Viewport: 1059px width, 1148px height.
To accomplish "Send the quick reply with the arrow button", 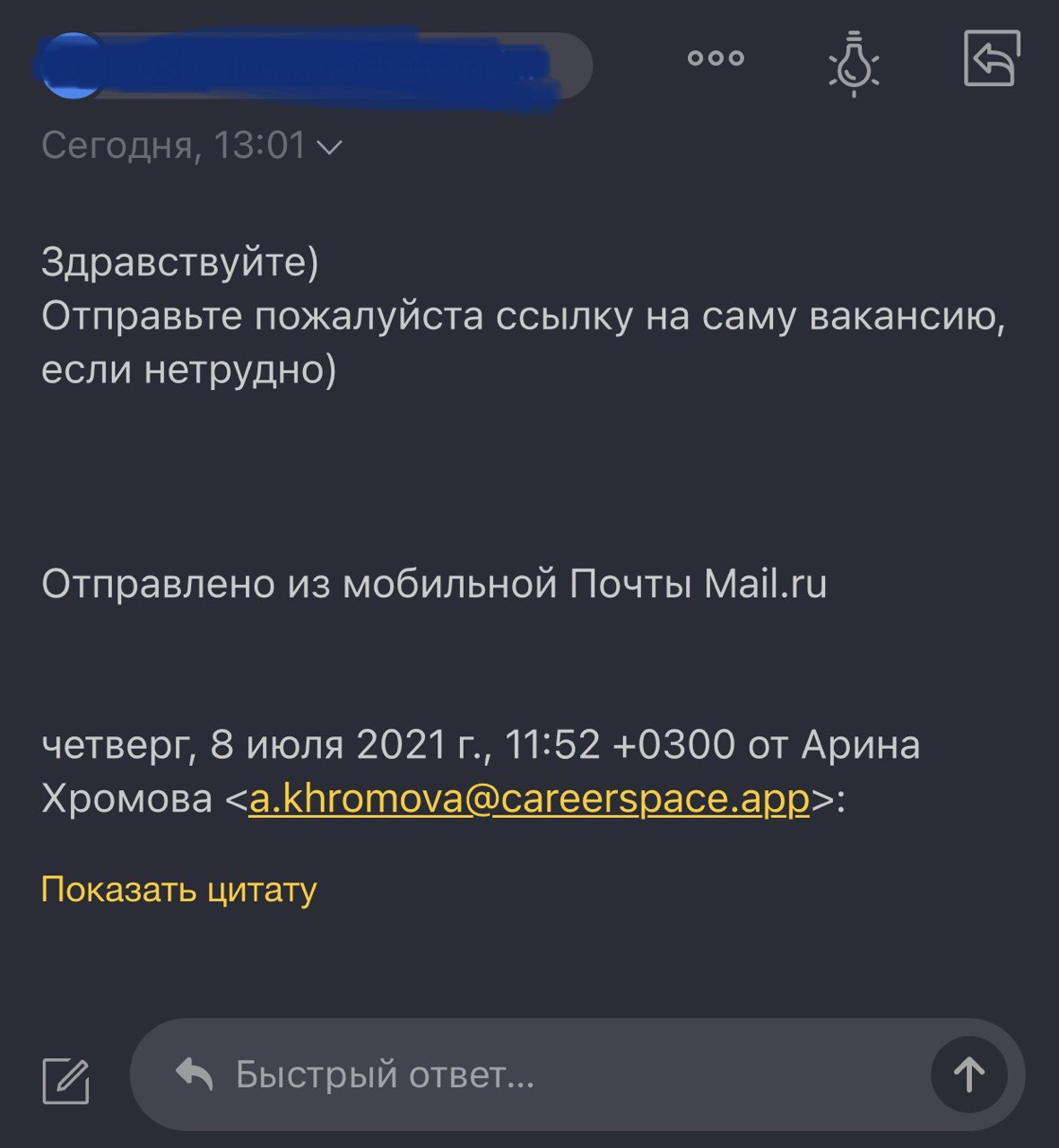I will (968, 1074).
